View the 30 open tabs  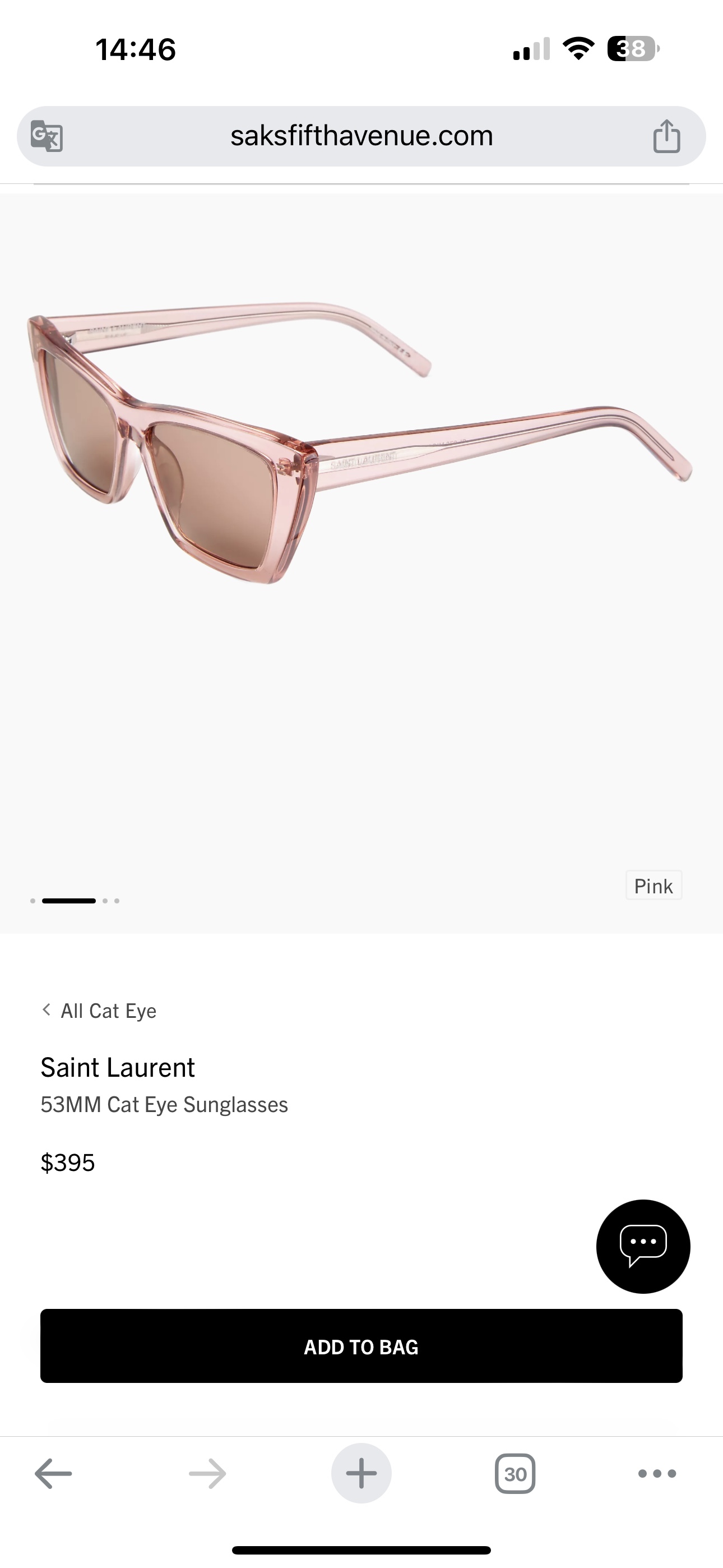click(515, 1474)
